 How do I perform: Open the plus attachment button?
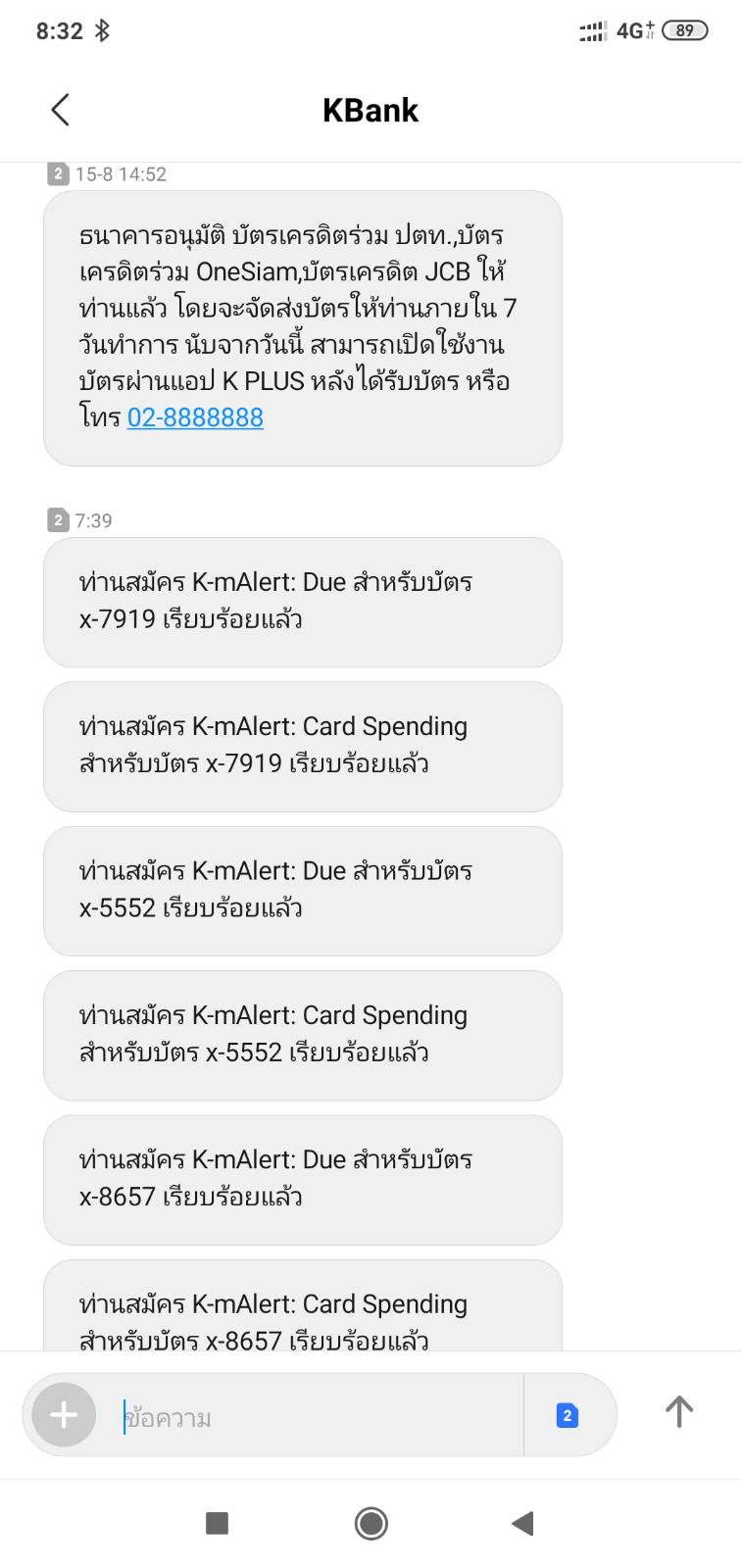(64, 1414)
